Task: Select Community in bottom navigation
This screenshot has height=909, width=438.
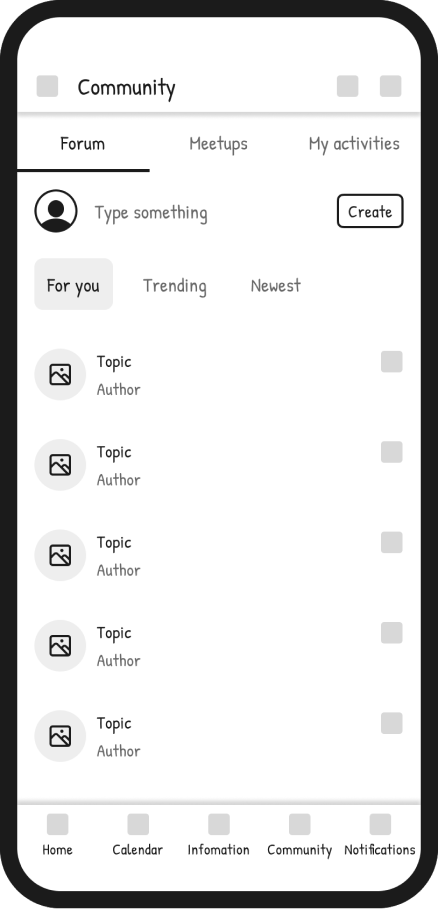Action: click(x=300, y=835)
